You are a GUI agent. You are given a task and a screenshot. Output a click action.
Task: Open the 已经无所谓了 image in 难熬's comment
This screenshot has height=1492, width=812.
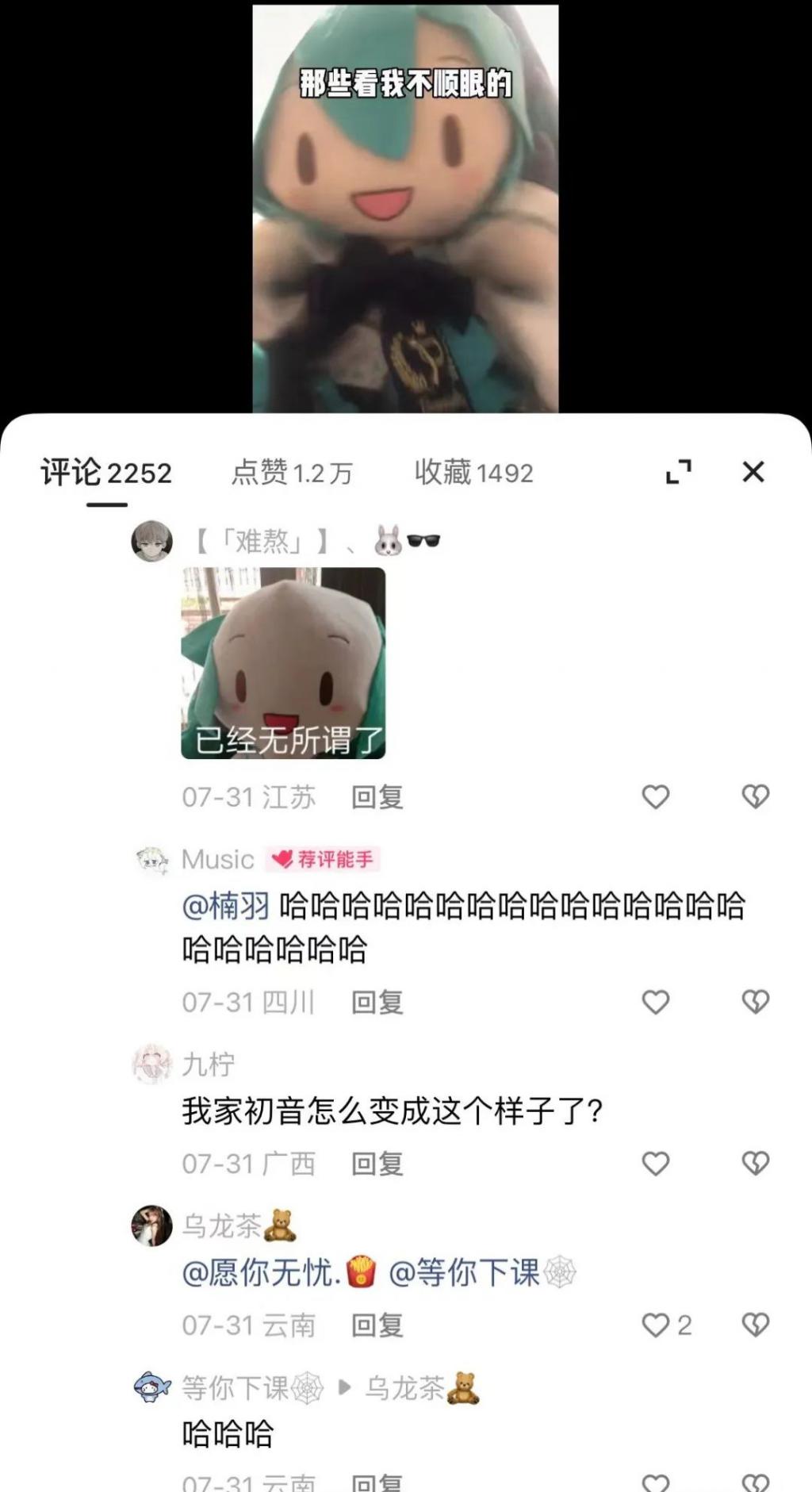[x=283, y=663]
